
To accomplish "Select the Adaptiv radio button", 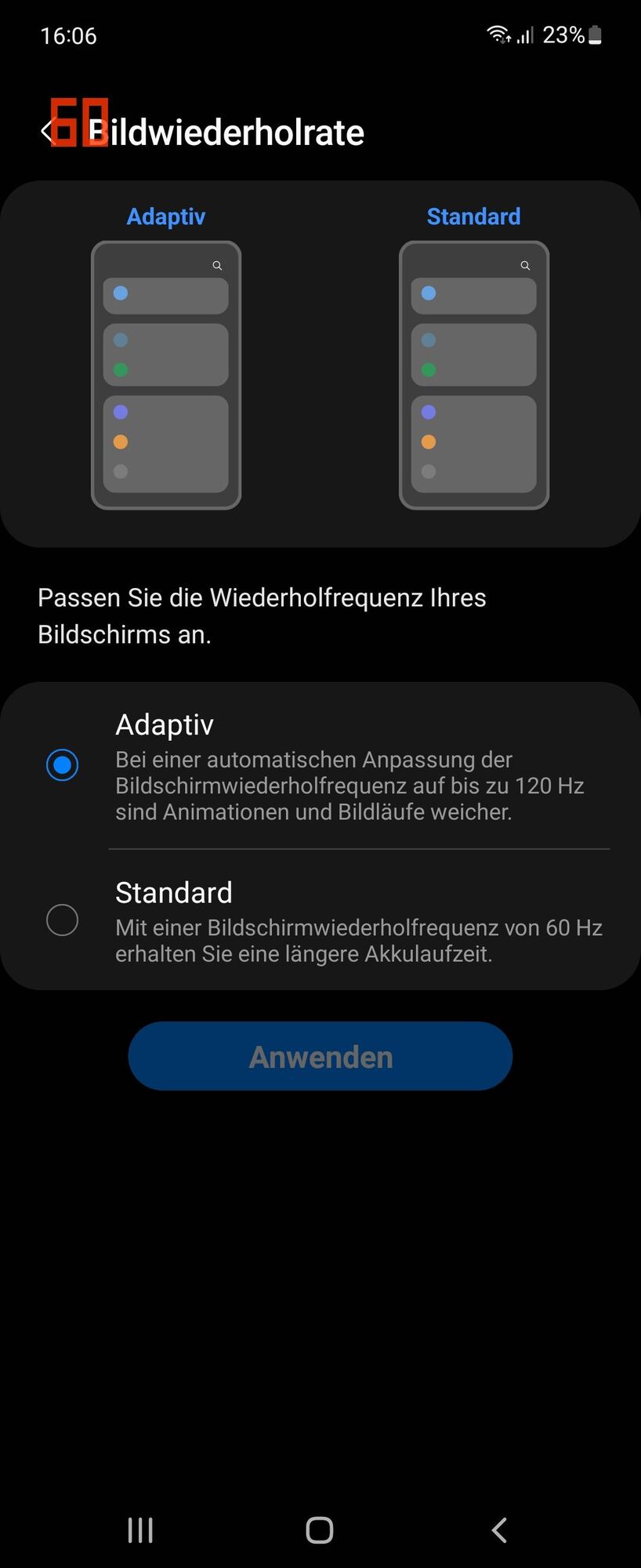I will click(x=63, y=764).
